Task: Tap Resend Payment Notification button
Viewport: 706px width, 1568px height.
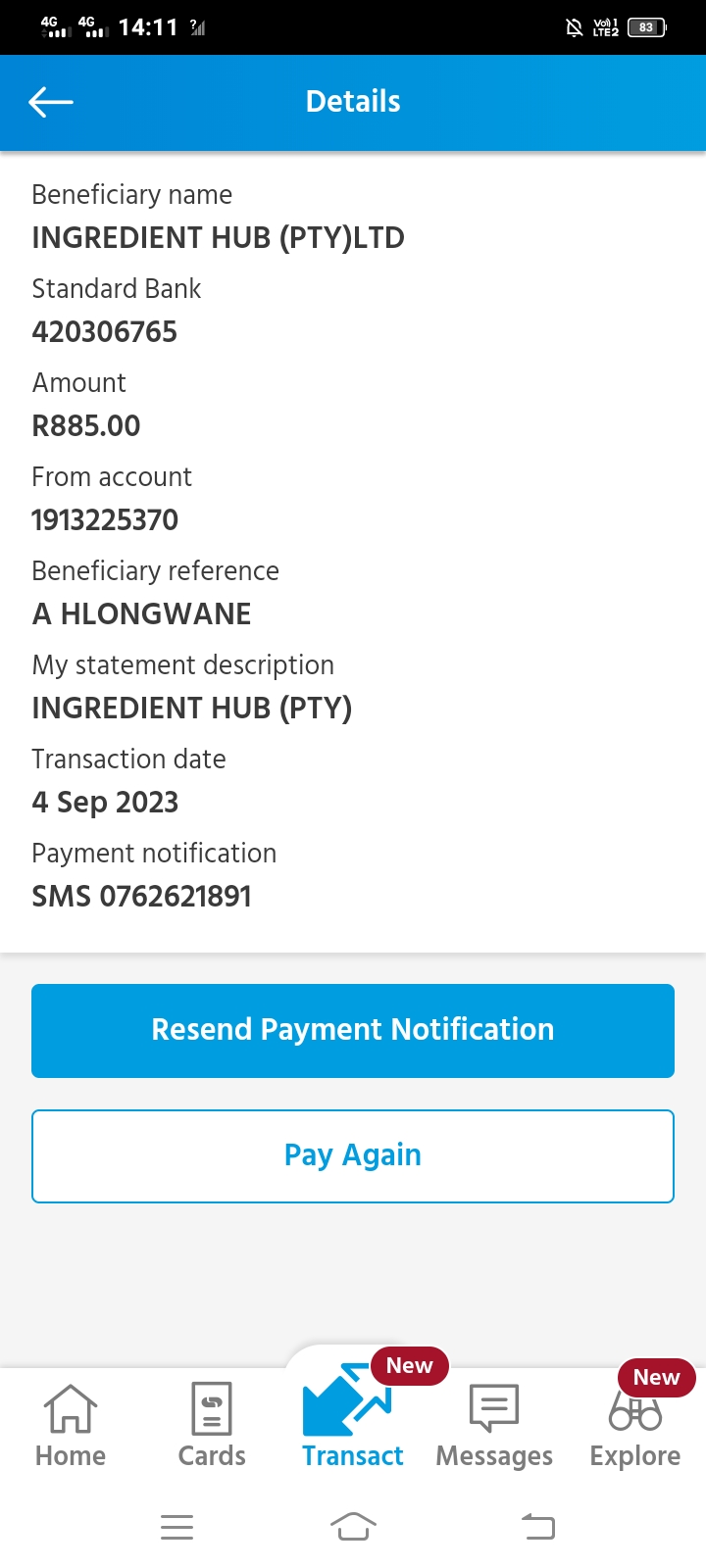Action: coord(353,1030)
